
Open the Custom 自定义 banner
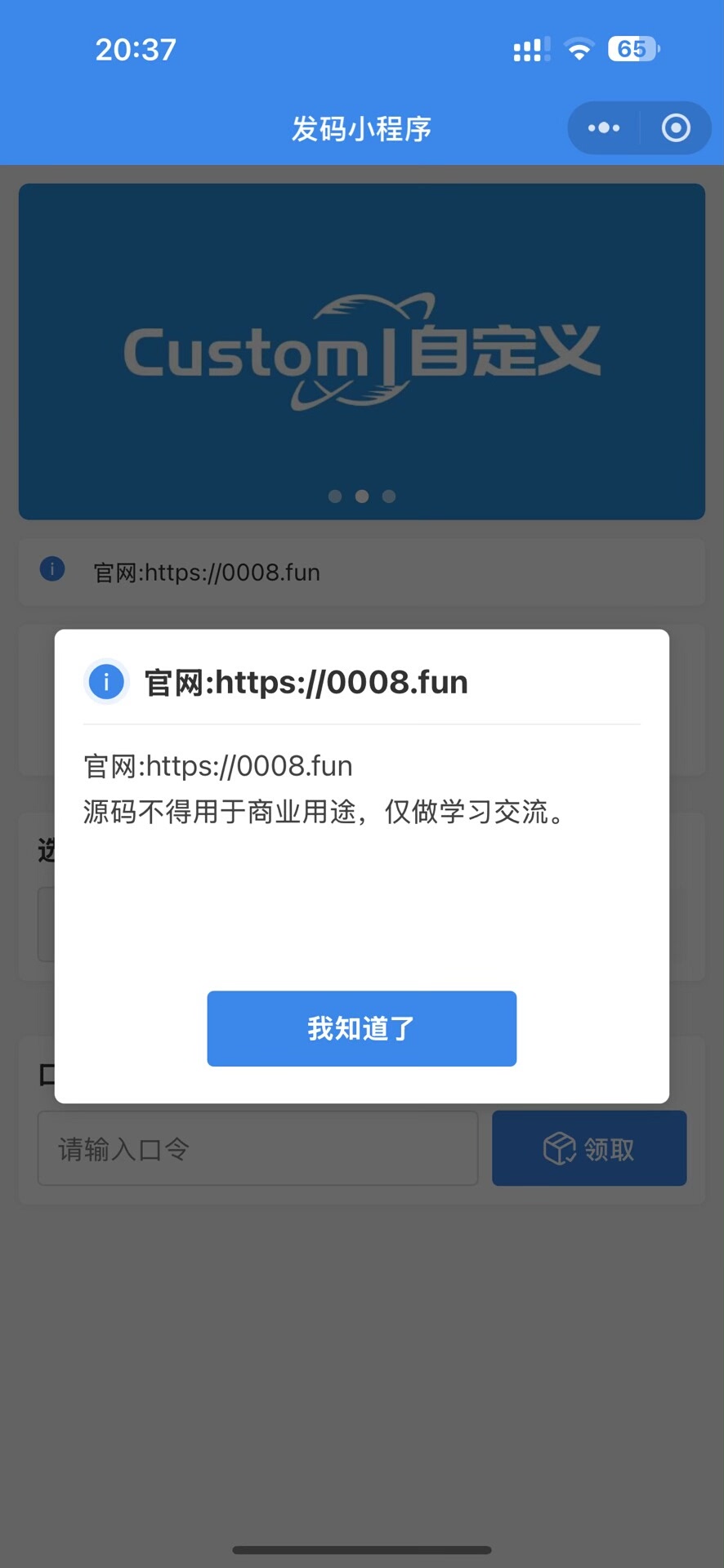point(361,351)
